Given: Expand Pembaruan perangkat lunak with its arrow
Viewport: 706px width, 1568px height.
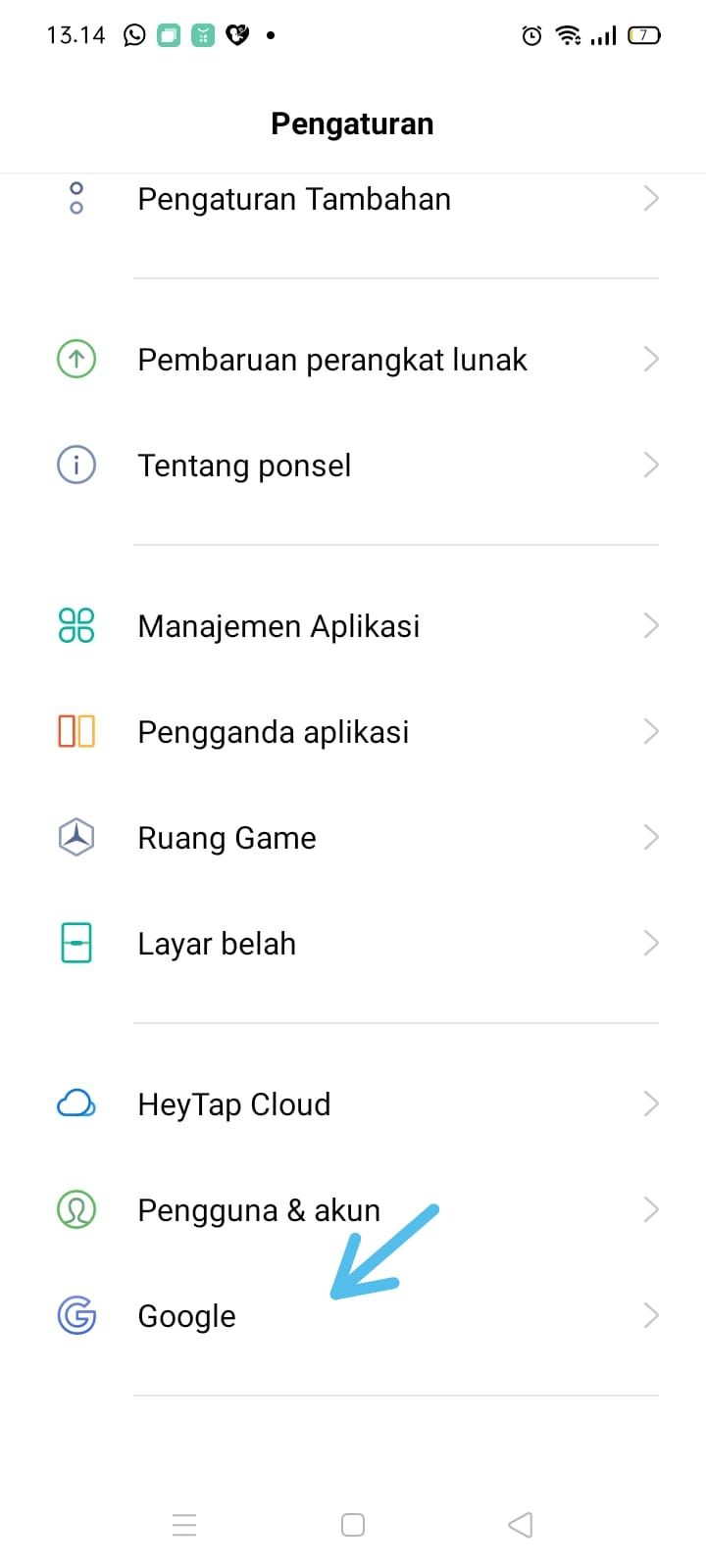Looking at the screenshot, I should coord(651,359).
